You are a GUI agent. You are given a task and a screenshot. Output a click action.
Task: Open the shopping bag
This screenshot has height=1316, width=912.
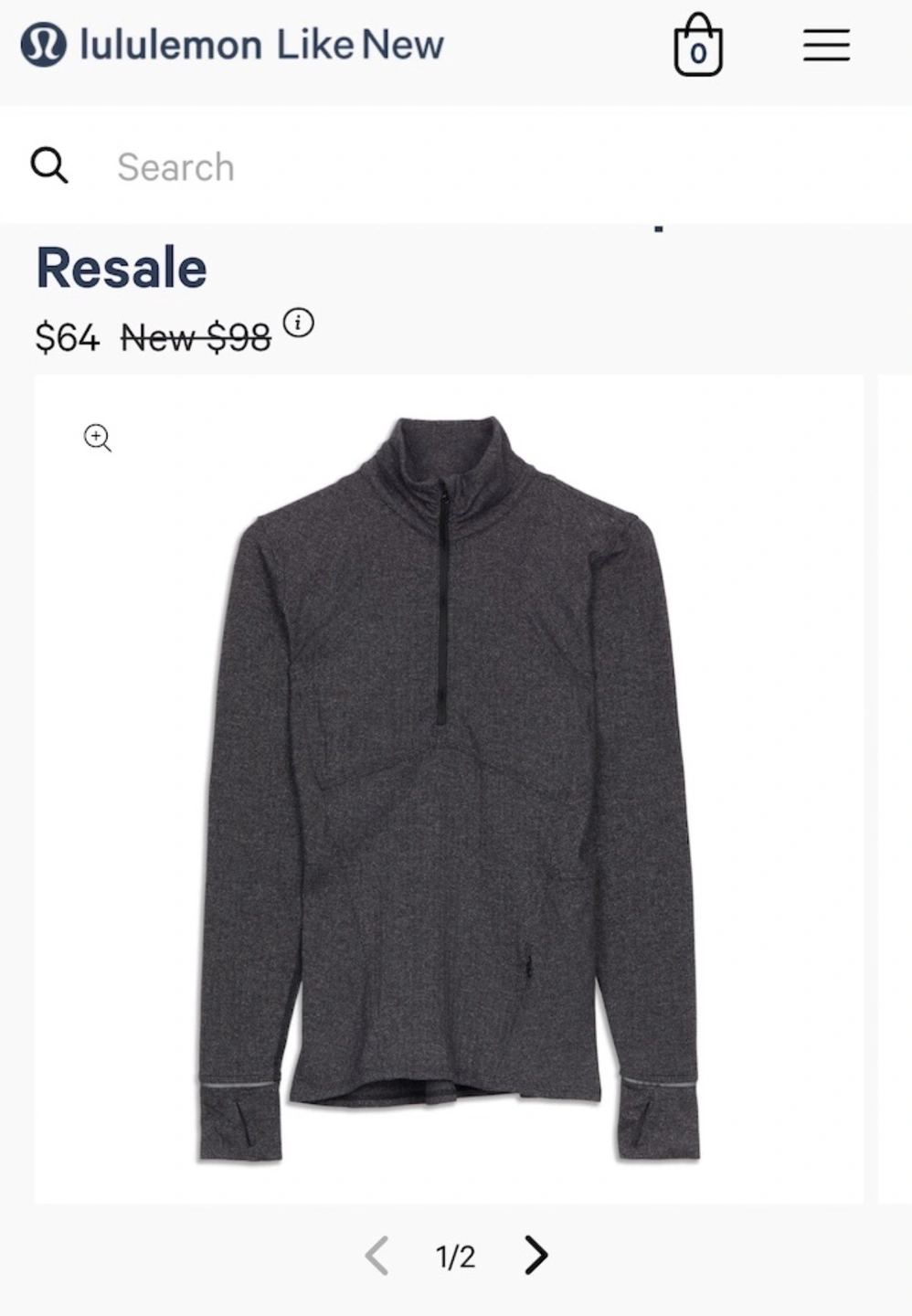click(698, 46)
